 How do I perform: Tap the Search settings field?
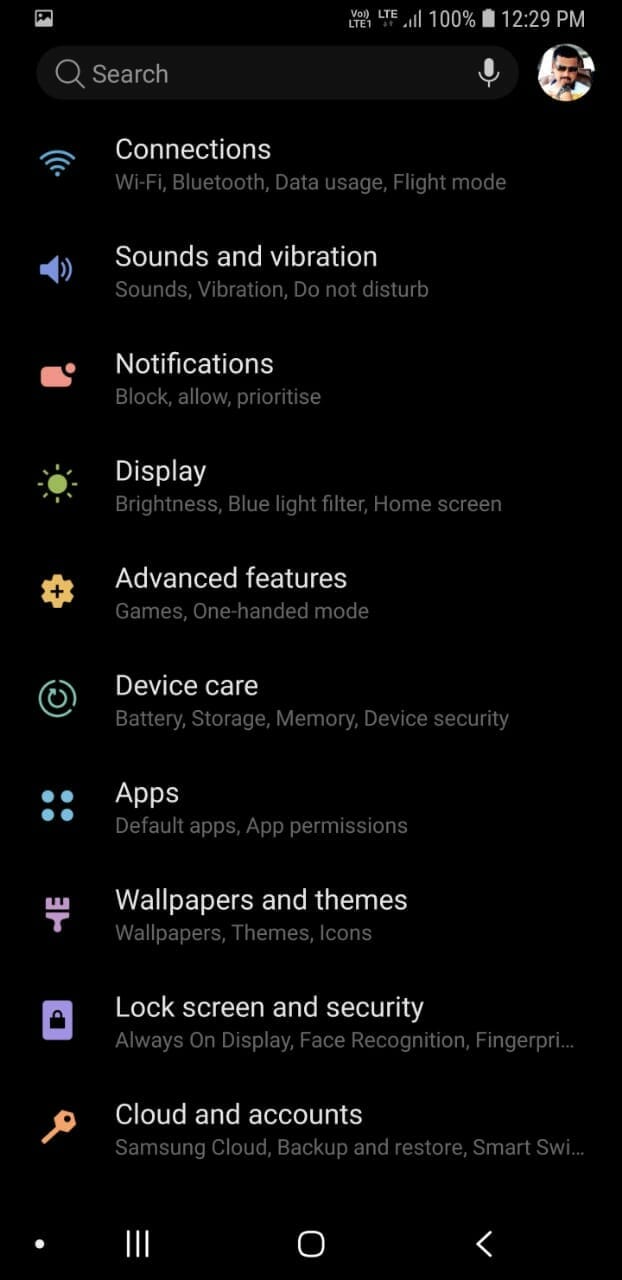click(260, 74)
